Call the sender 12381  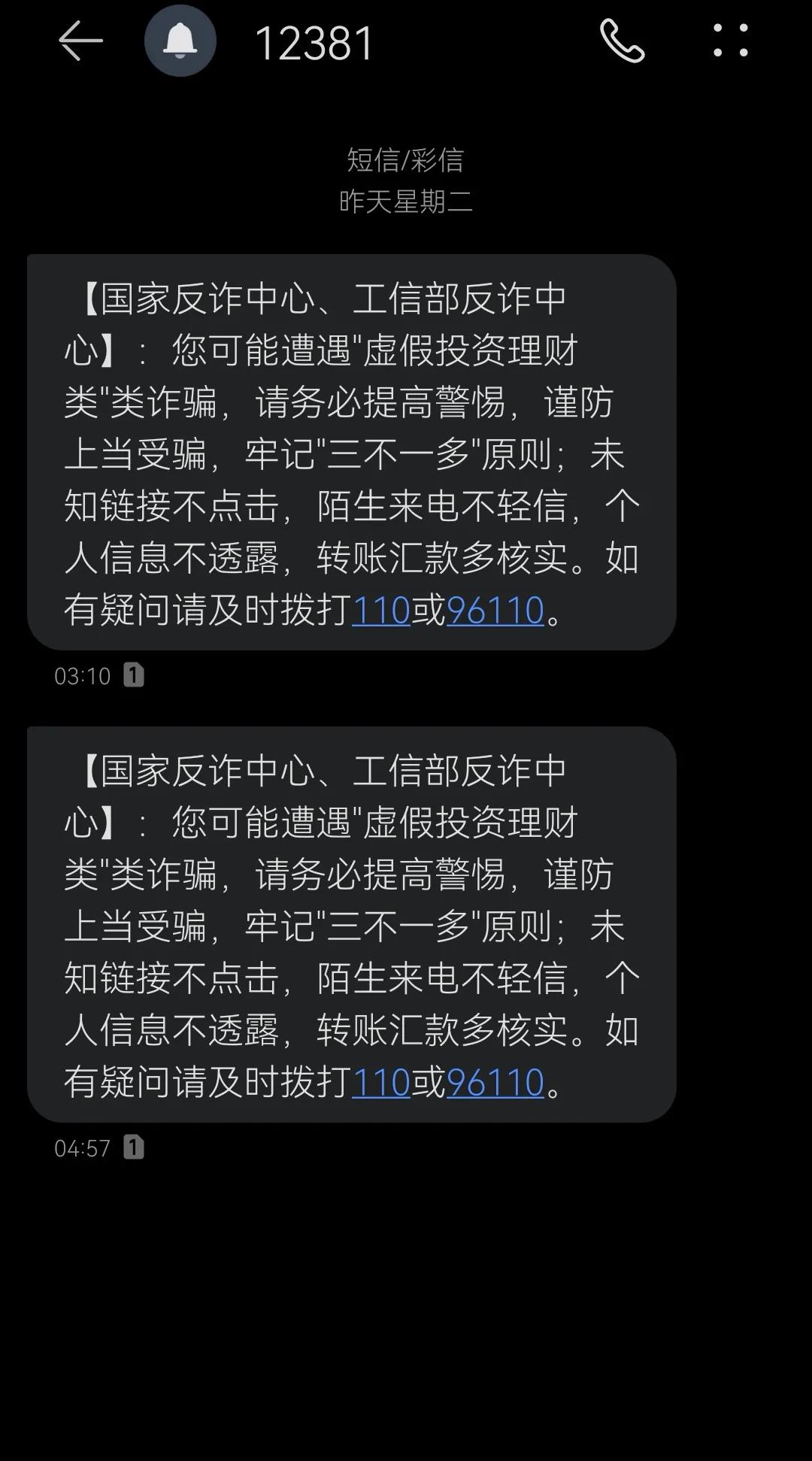622,41
